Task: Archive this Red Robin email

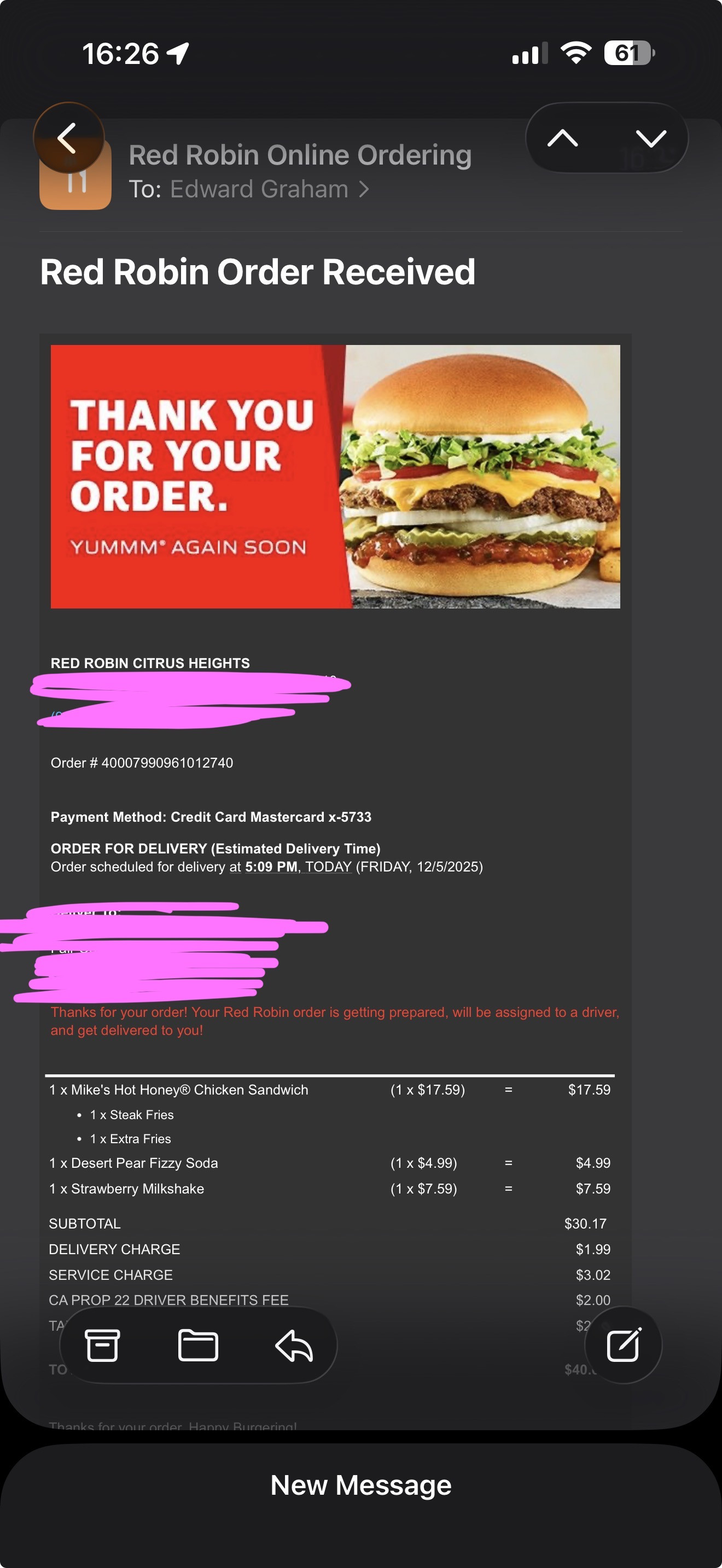Action: coord(102,1345)
